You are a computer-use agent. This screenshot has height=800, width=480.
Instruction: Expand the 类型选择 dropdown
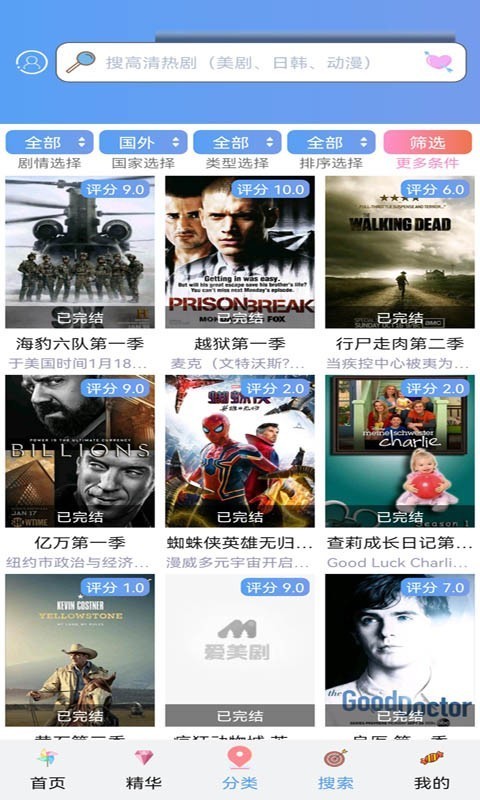pos(237,142)
